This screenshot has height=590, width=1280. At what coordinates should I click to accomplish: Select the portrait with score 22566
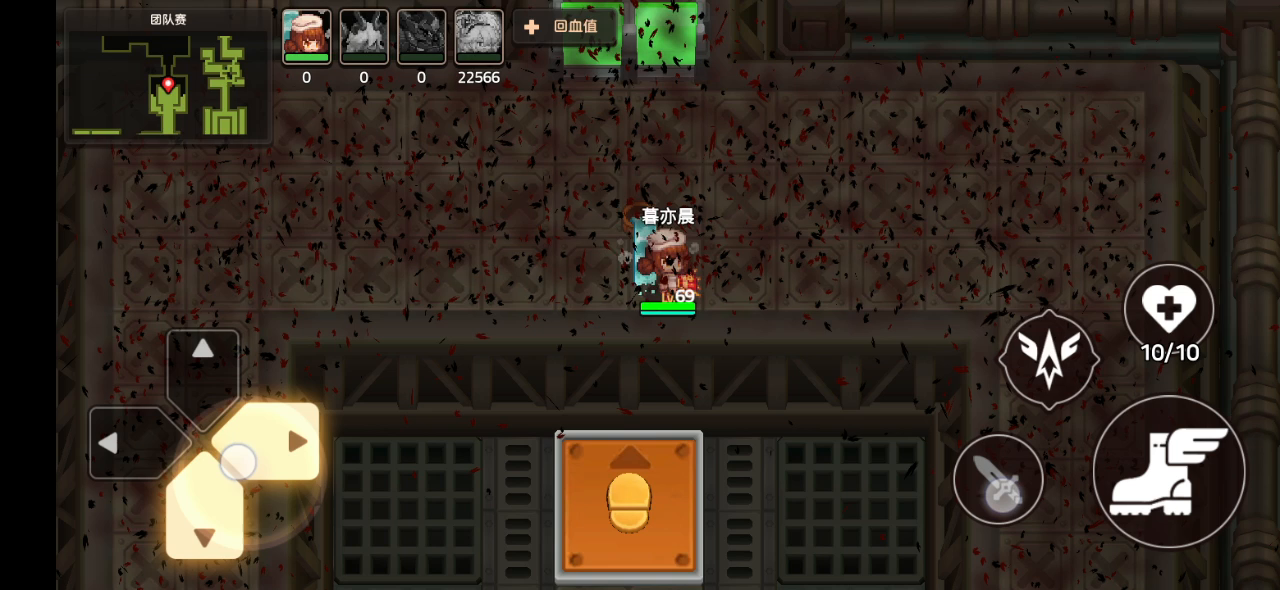(478, 37)
